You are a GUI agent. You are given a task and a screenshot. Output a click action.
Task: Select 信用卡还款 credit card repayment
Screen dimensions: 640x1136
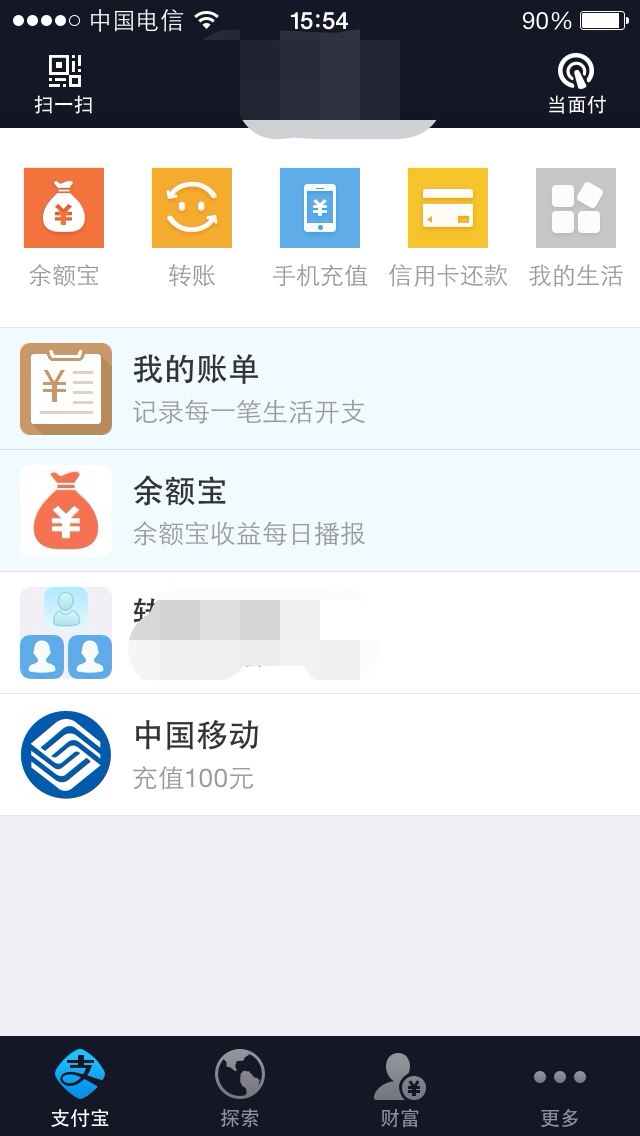point(448,227)
